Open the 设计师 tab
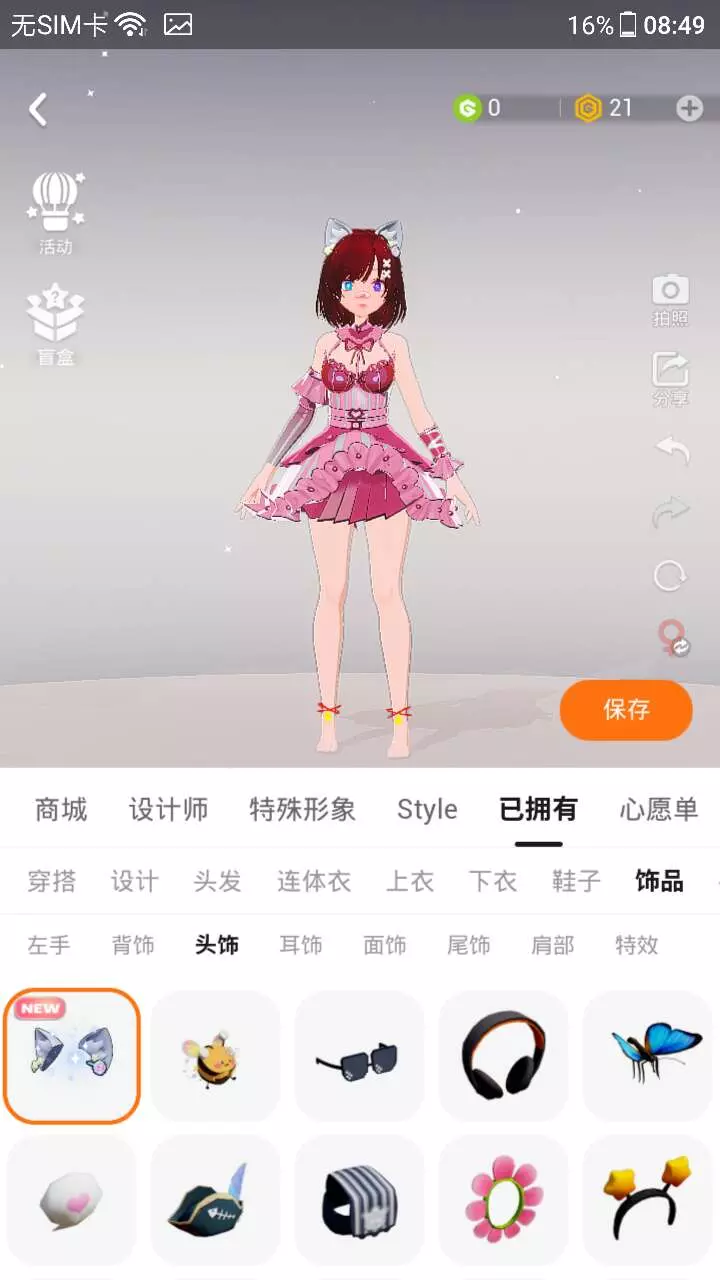Image resolution: width=720 pixels, height=1280 pixels. [168, 809]
